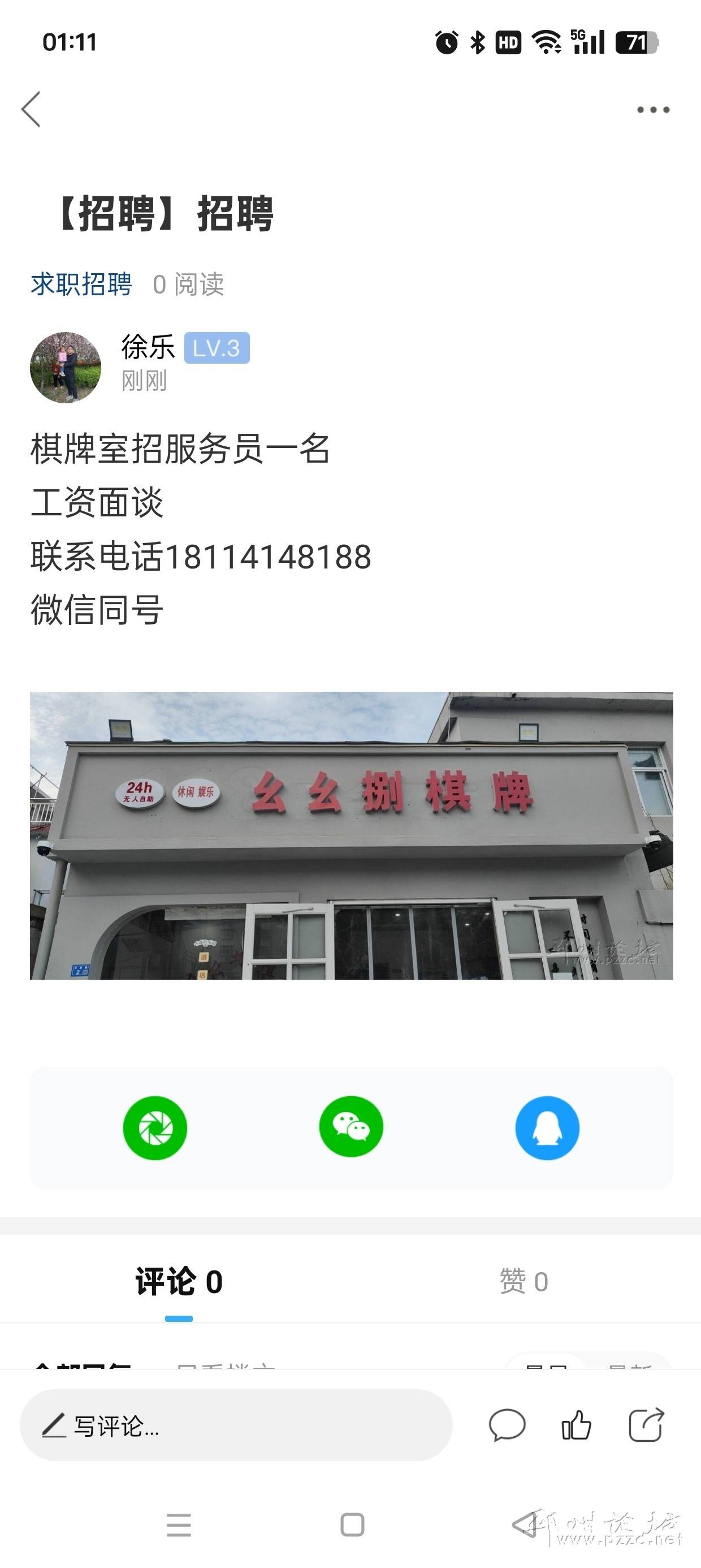The image size is (701, 1568).
Task: Open system recent apps menu
Action: [179, 1525]
